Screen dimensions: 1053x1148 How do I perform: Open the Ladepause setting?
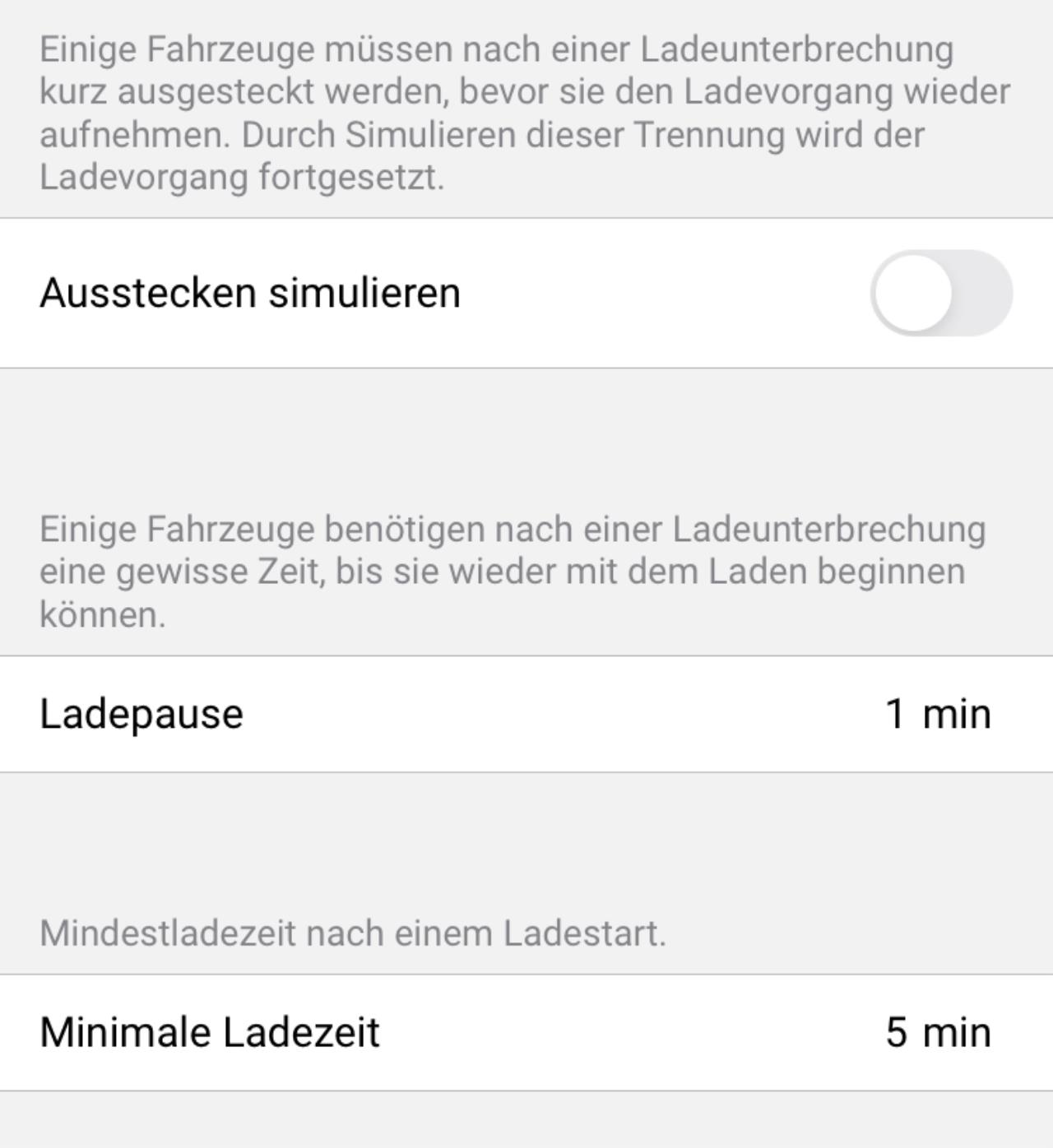coord(526,714)
